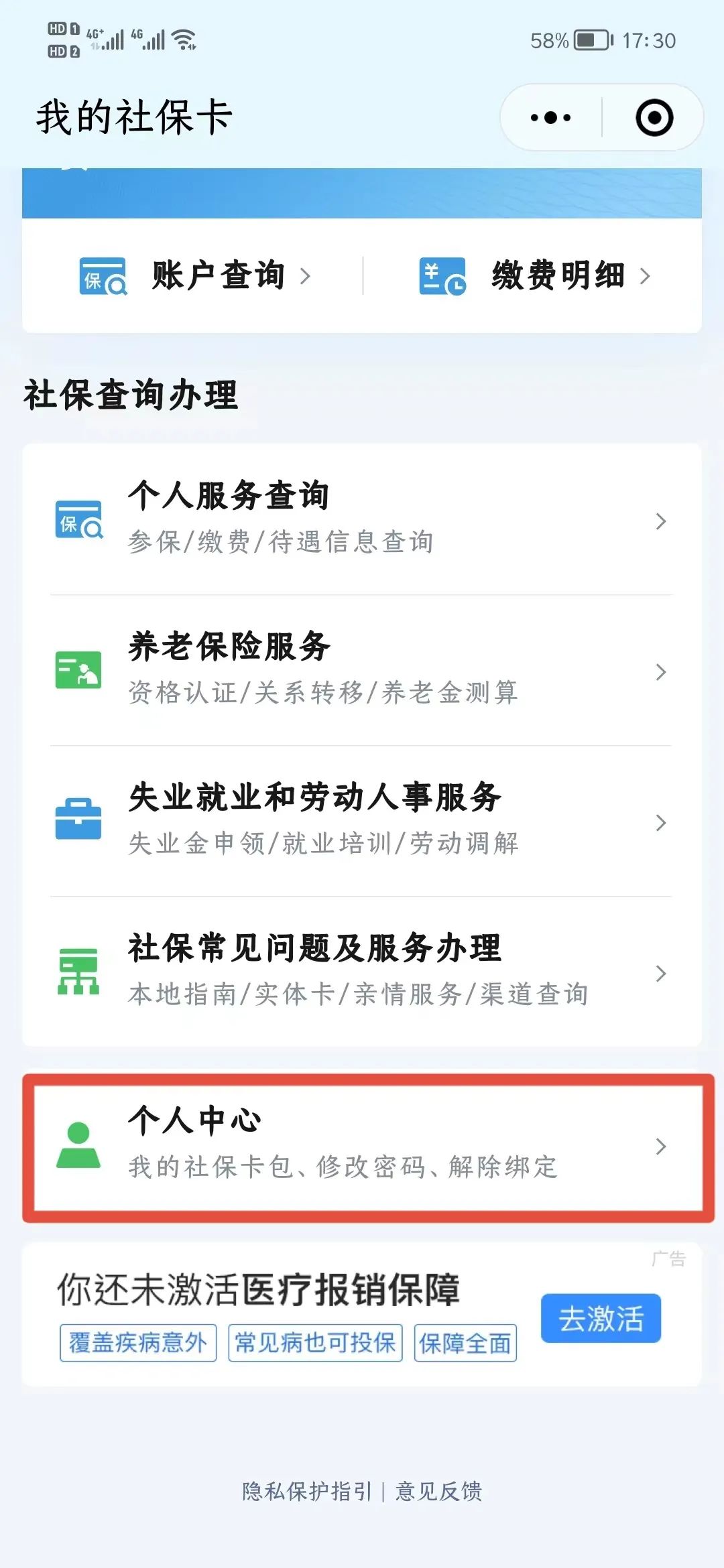The height and width of the screenshot is (1568, 724).
Task: Open 社保常见问题及服务办理 row
Action: tap(362, 972)
